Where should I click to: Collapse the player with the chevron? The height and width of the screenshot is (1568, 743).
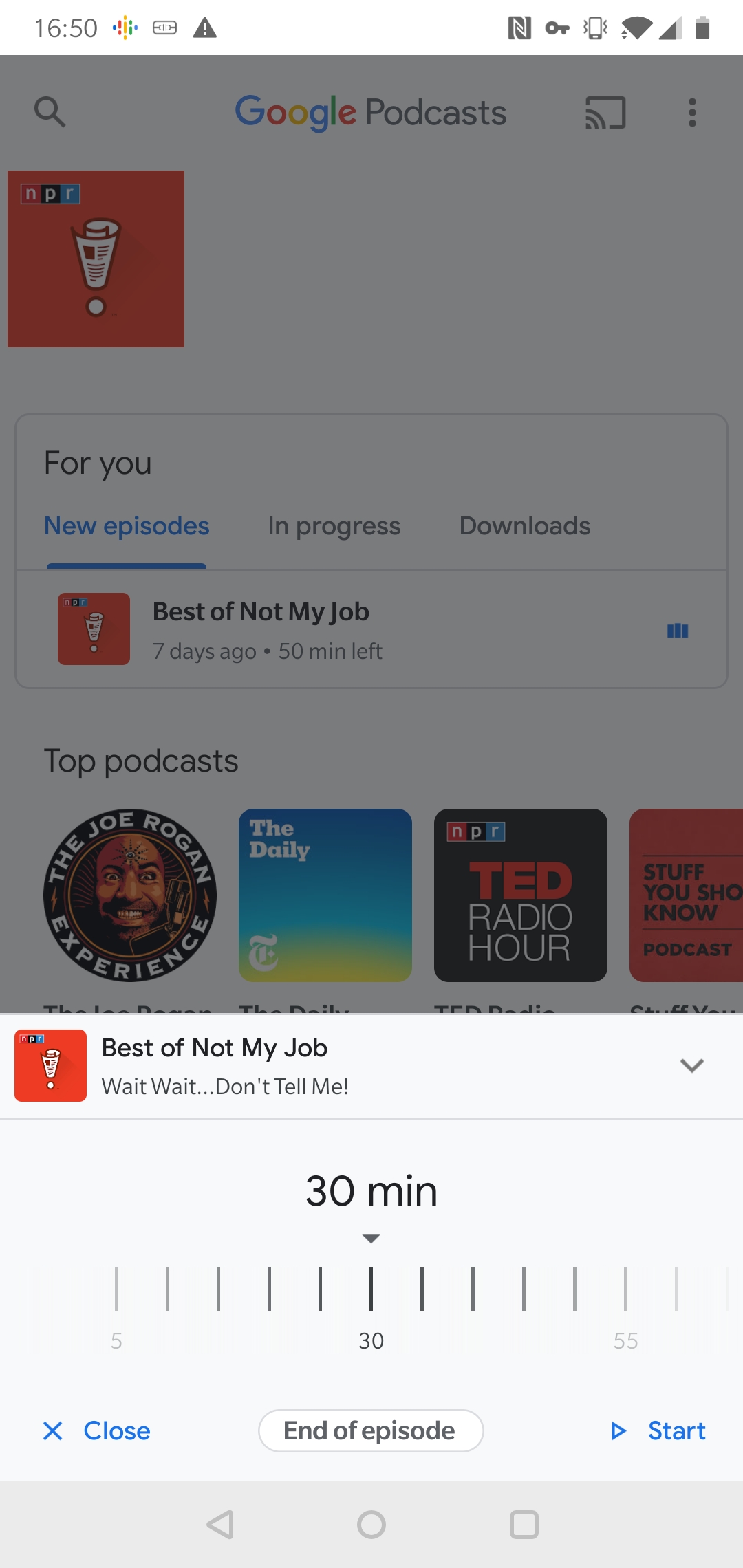click(x=691, y=1066)
